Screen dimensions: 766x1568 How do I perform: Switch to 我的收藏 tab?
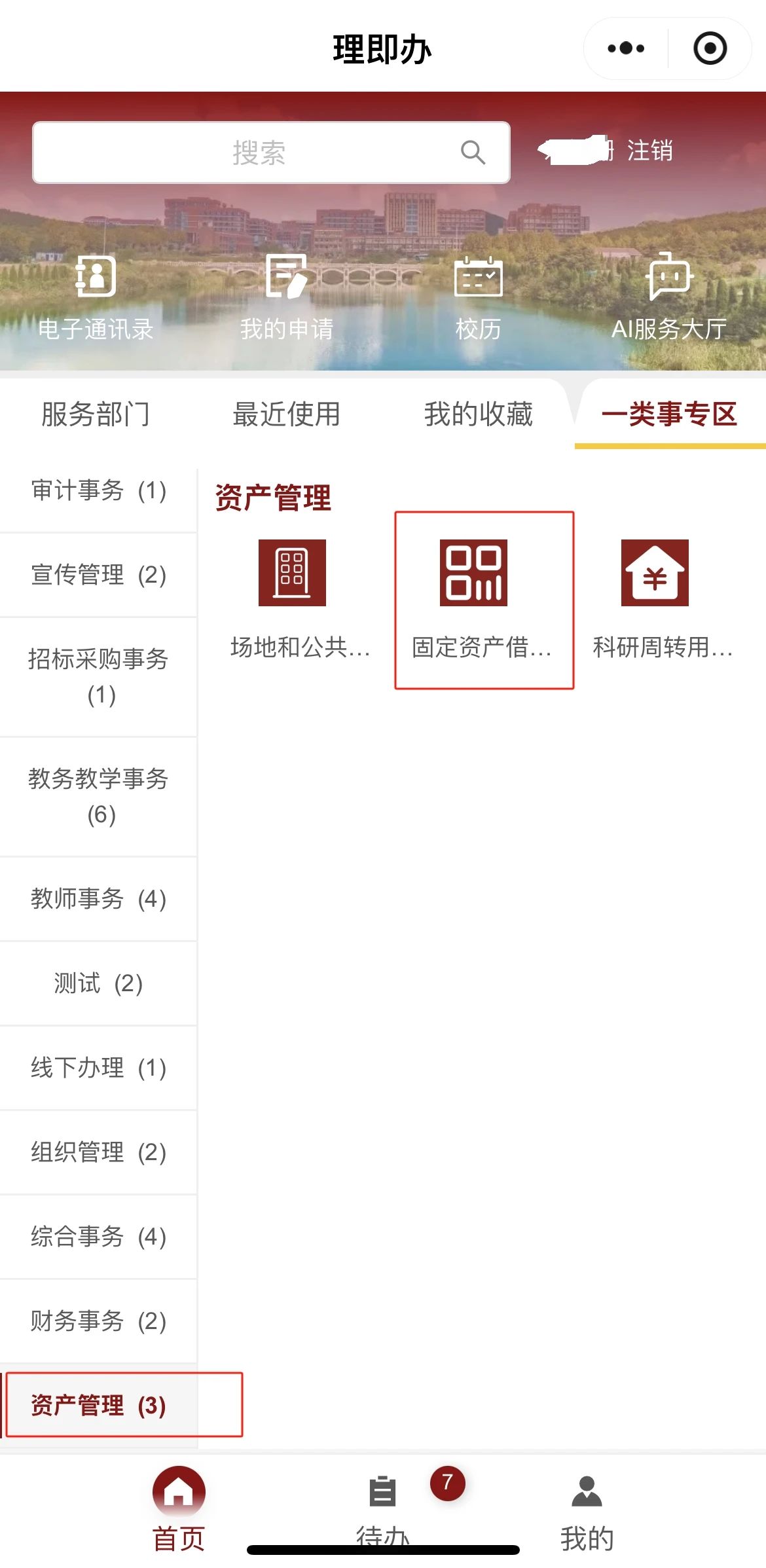click(x=478, y=414)
